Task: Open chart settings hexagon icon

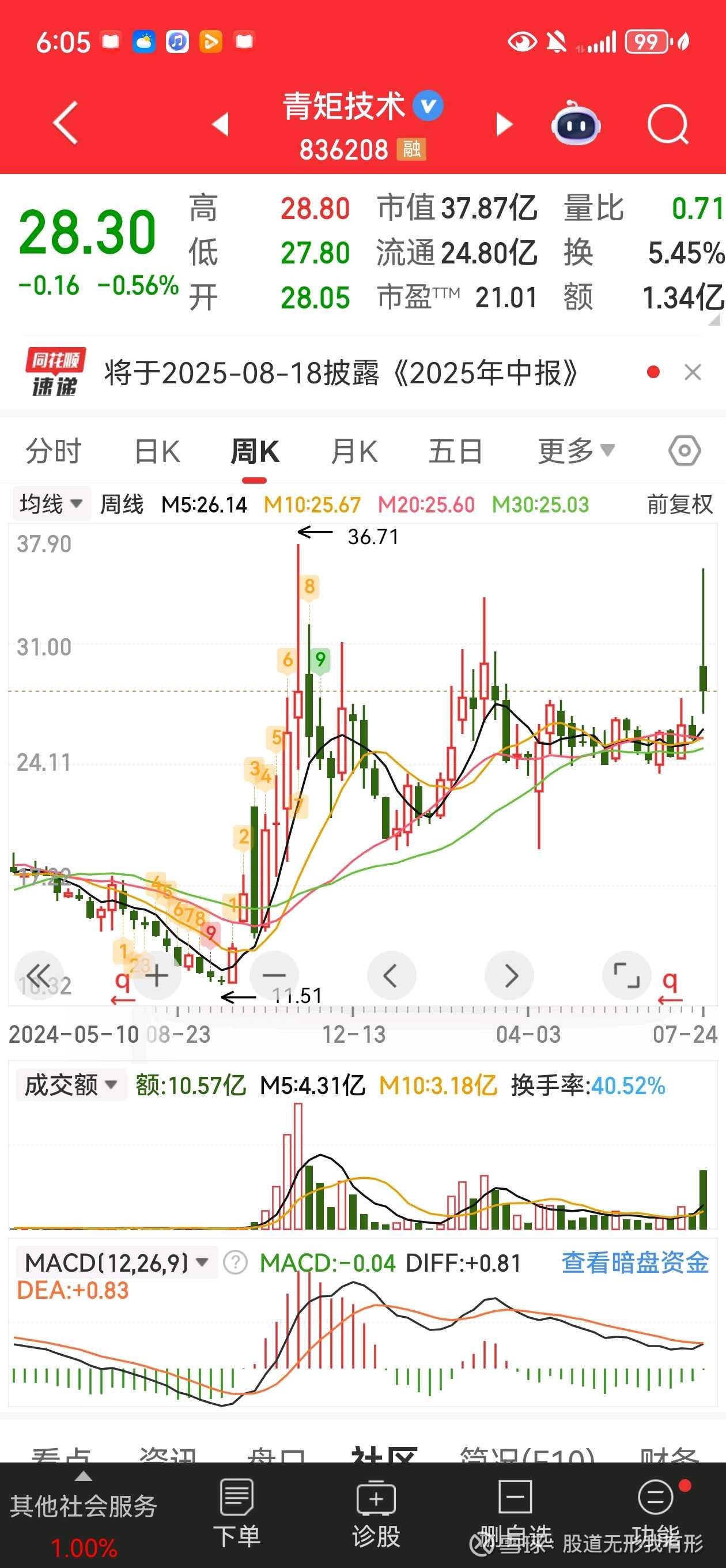Action: [685, 451]
